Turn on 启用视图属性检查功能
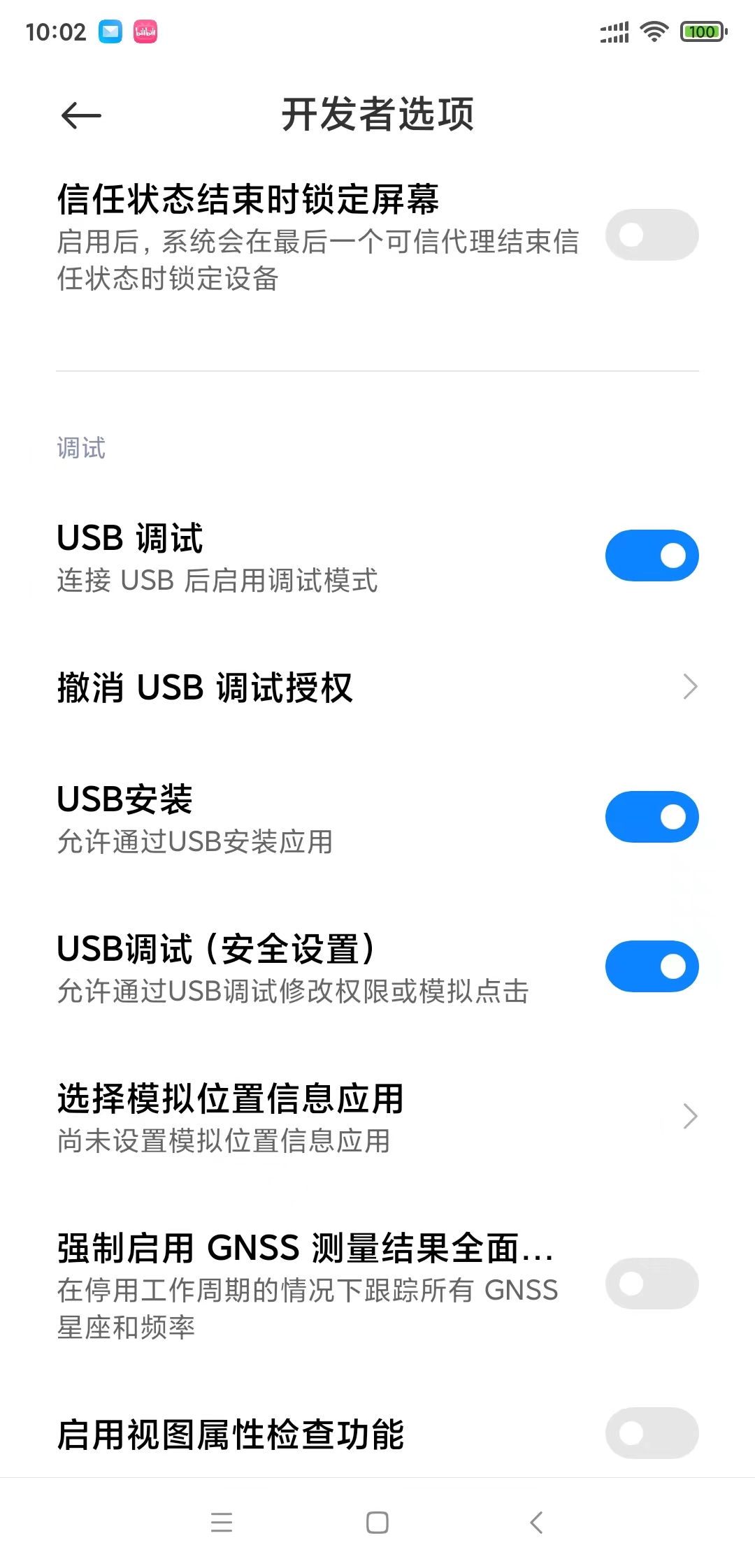Image resolution: width=755 pixels, height=1568 pixels. 652,1433
